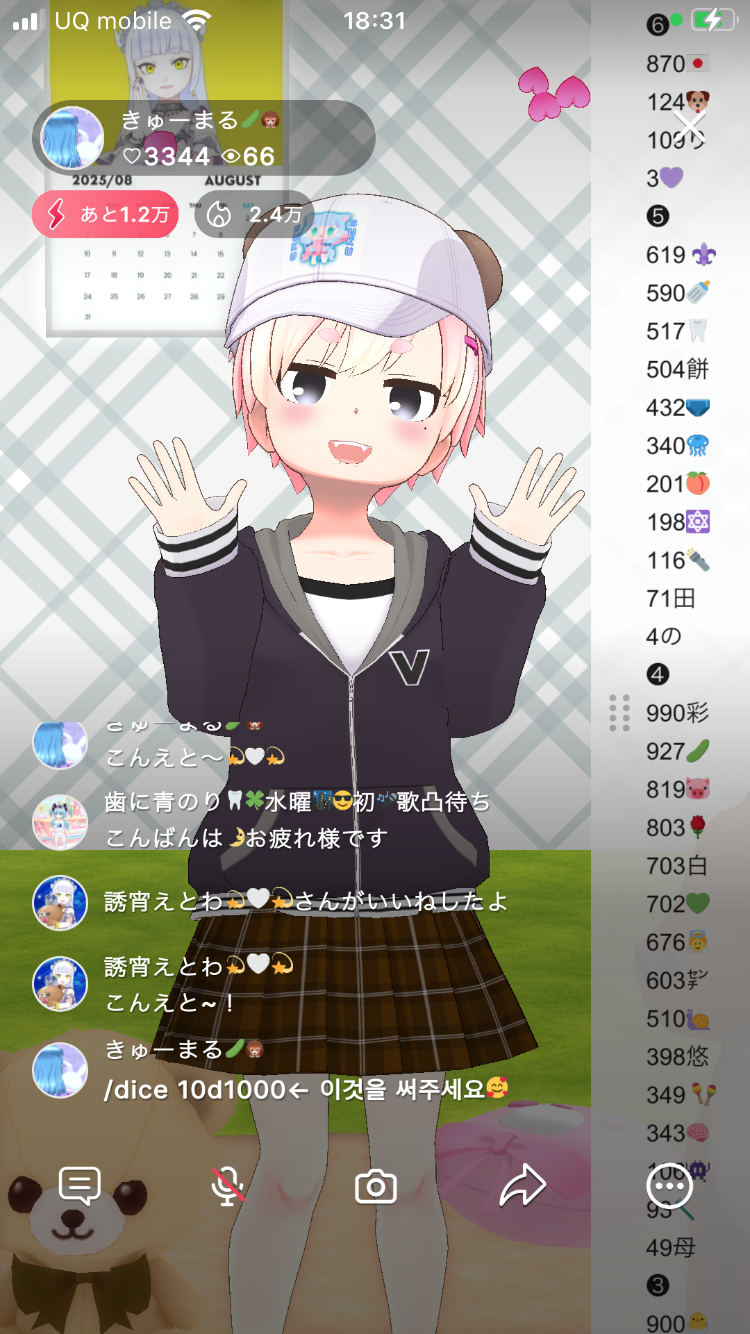
Task: Grab the side panel drag handle
Action: [619, 712]
